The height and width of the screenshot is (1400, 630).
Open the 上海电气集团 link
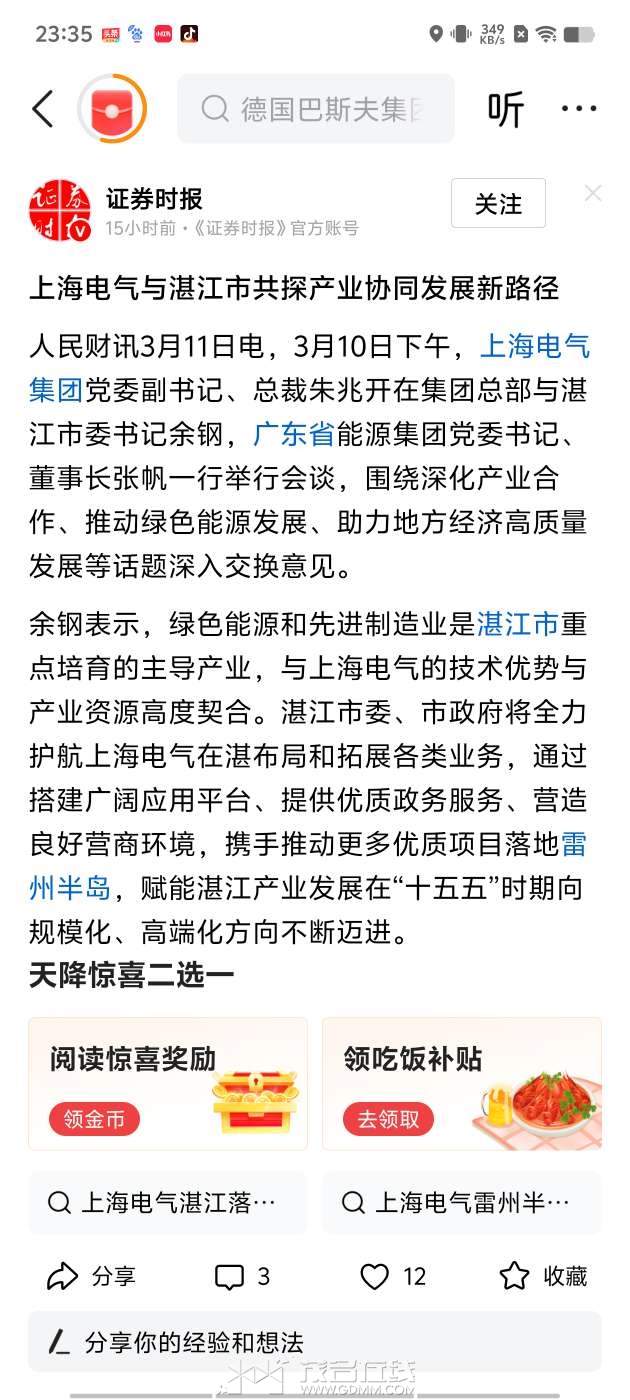click(535, 347)
